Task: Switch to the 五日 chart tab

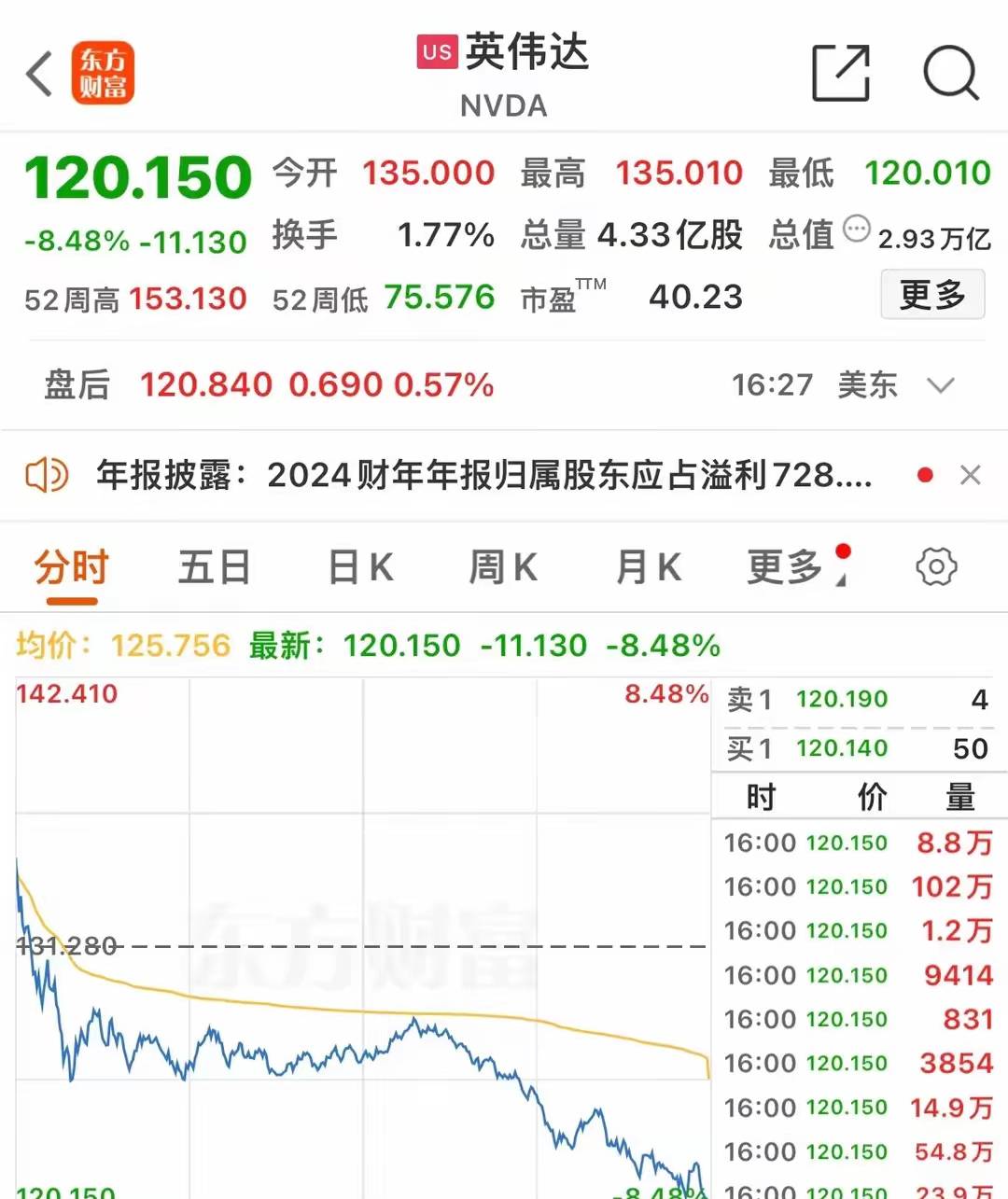Action: (215, 565)
